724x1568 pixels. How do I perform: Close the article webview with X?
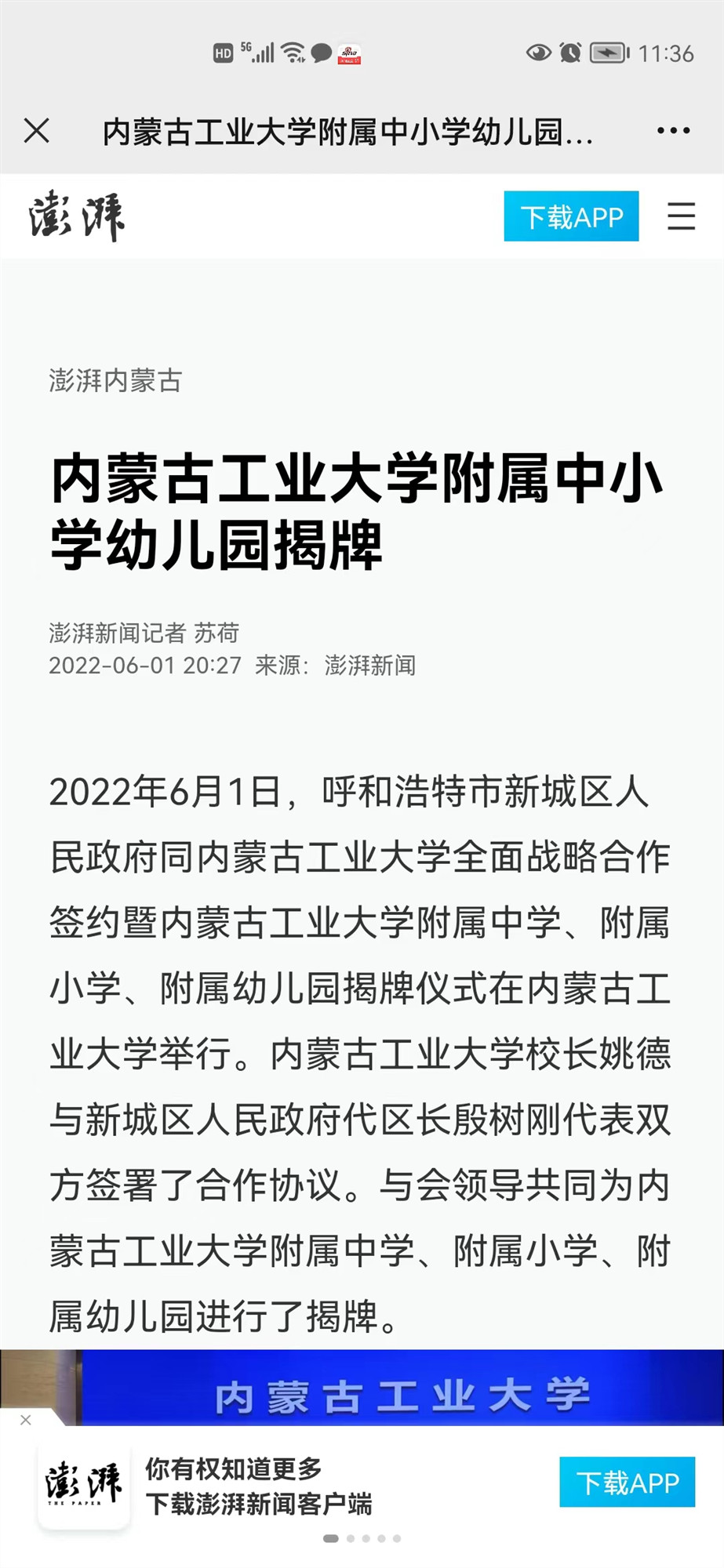click(37, 130)
